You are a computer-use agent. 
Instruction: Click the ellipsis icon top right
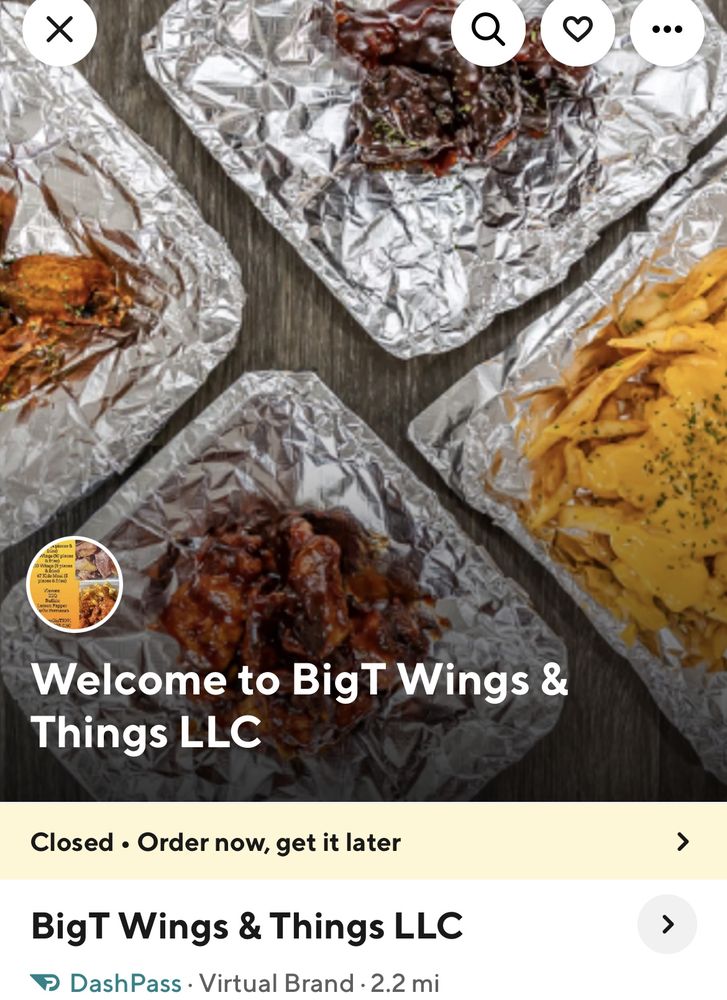[665, 31]
